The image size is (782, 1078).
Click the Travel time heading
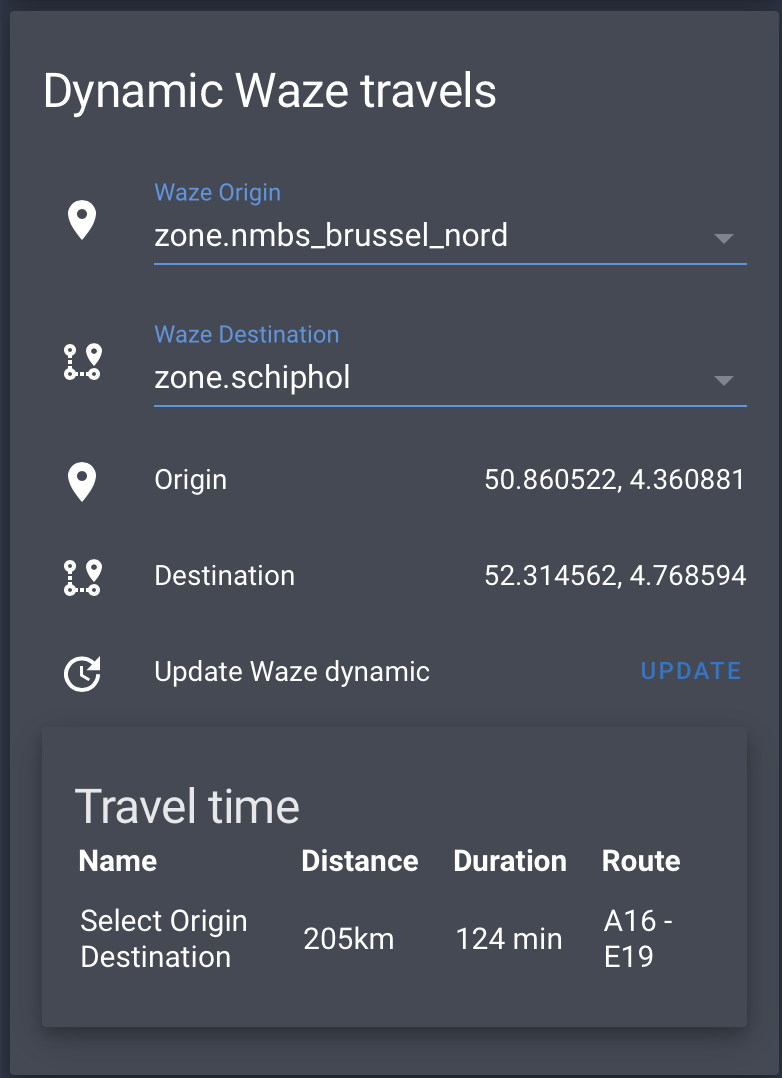coord(187,806)
